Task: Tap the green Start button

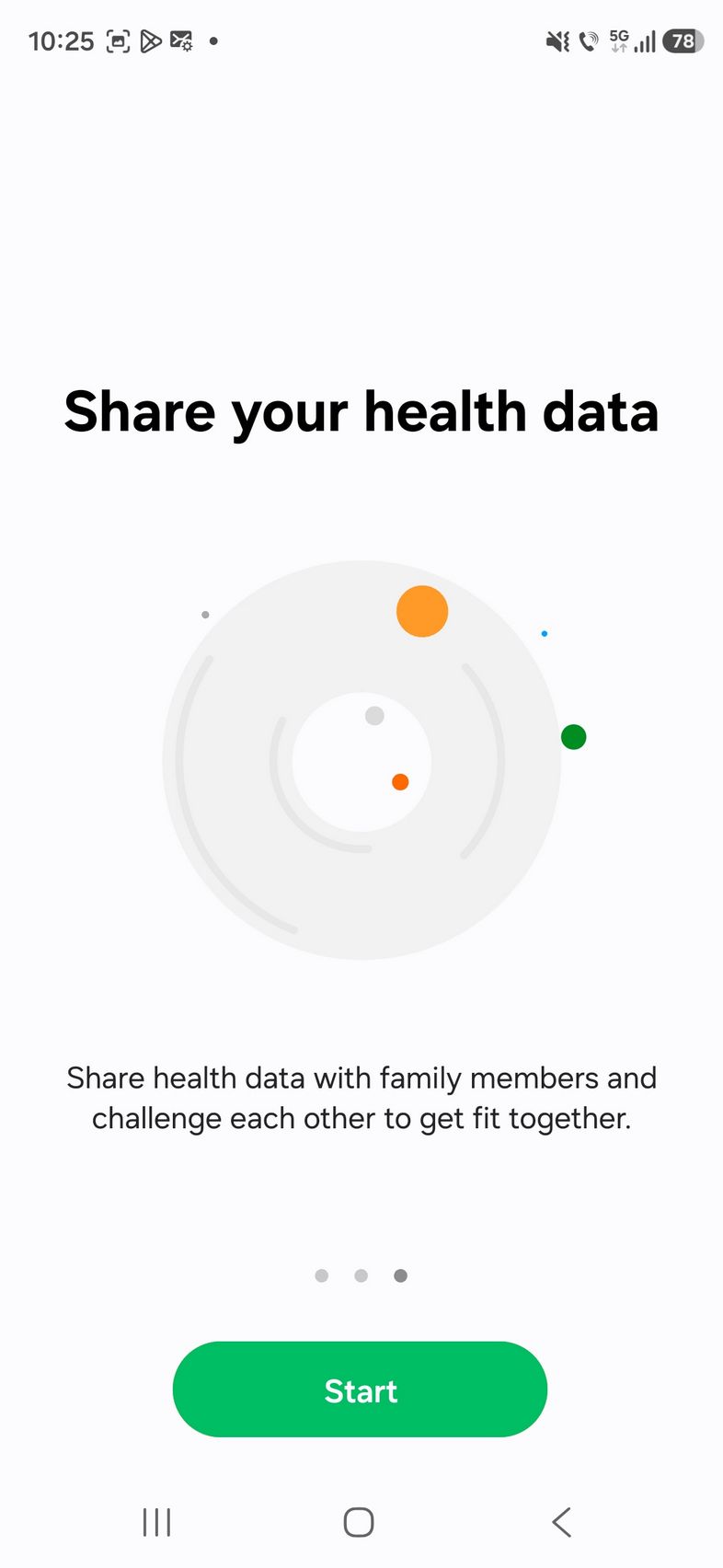Action: 360,1389
